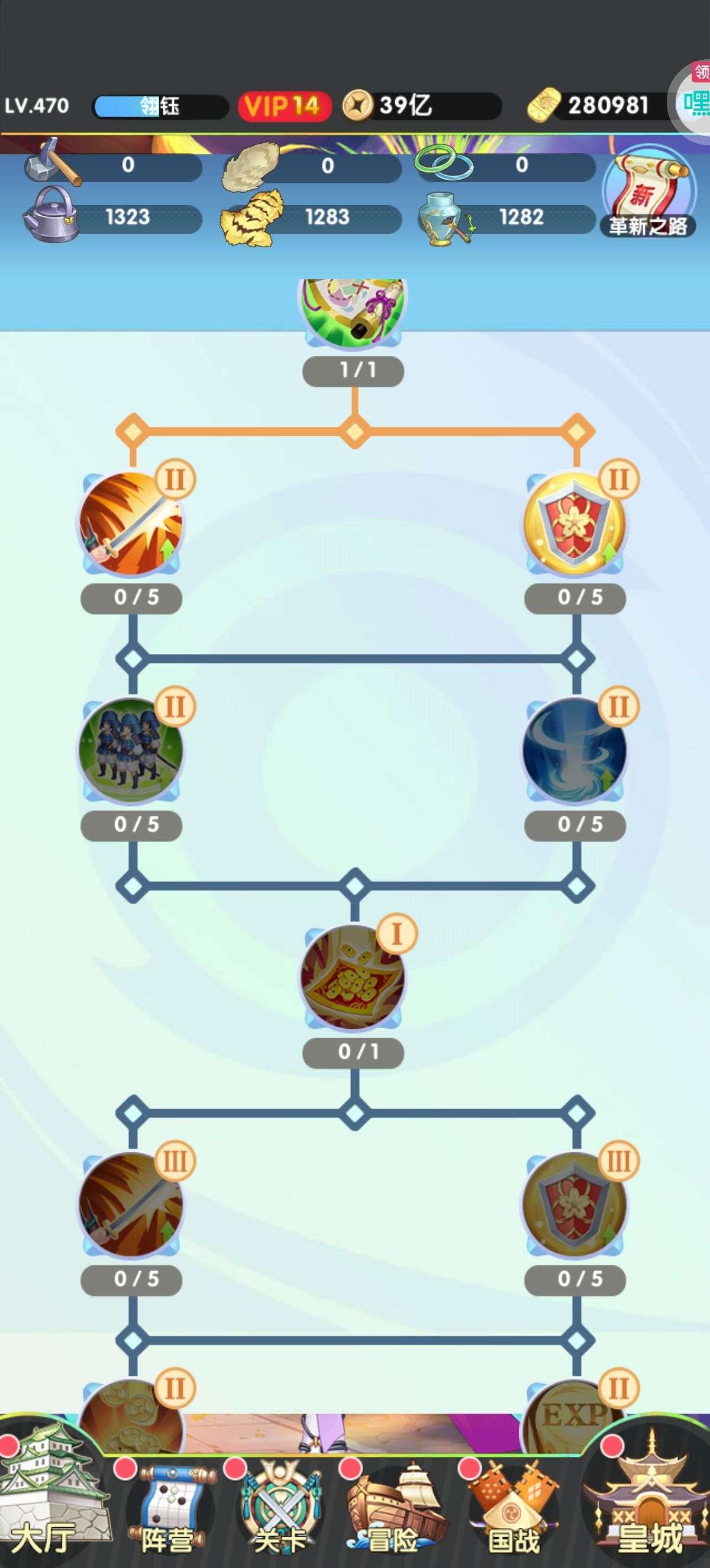Switch to the 大厅 tab
Viewport: 710px width, 1568px height.
(46, 1505)
